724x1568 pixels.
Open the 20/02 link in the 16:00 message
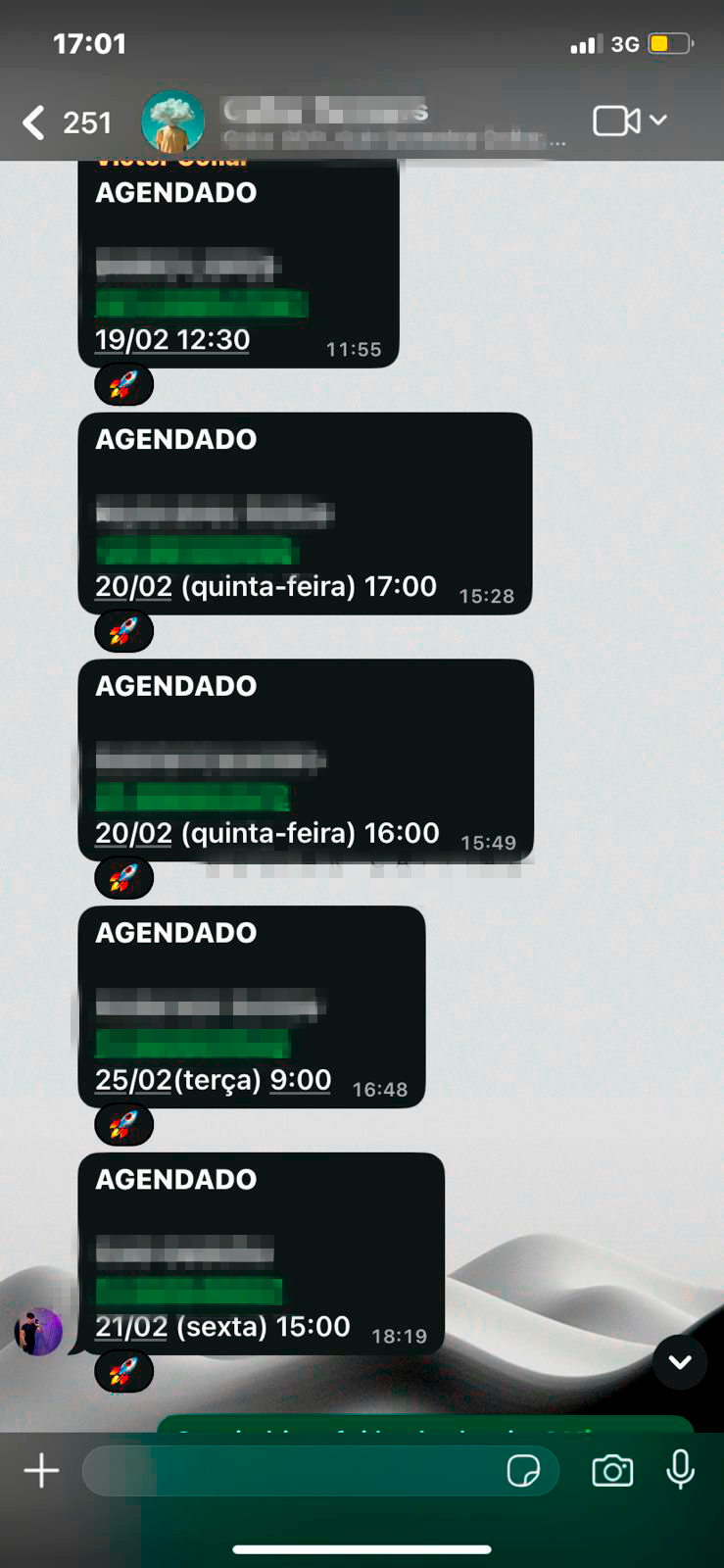coord(133,834)
